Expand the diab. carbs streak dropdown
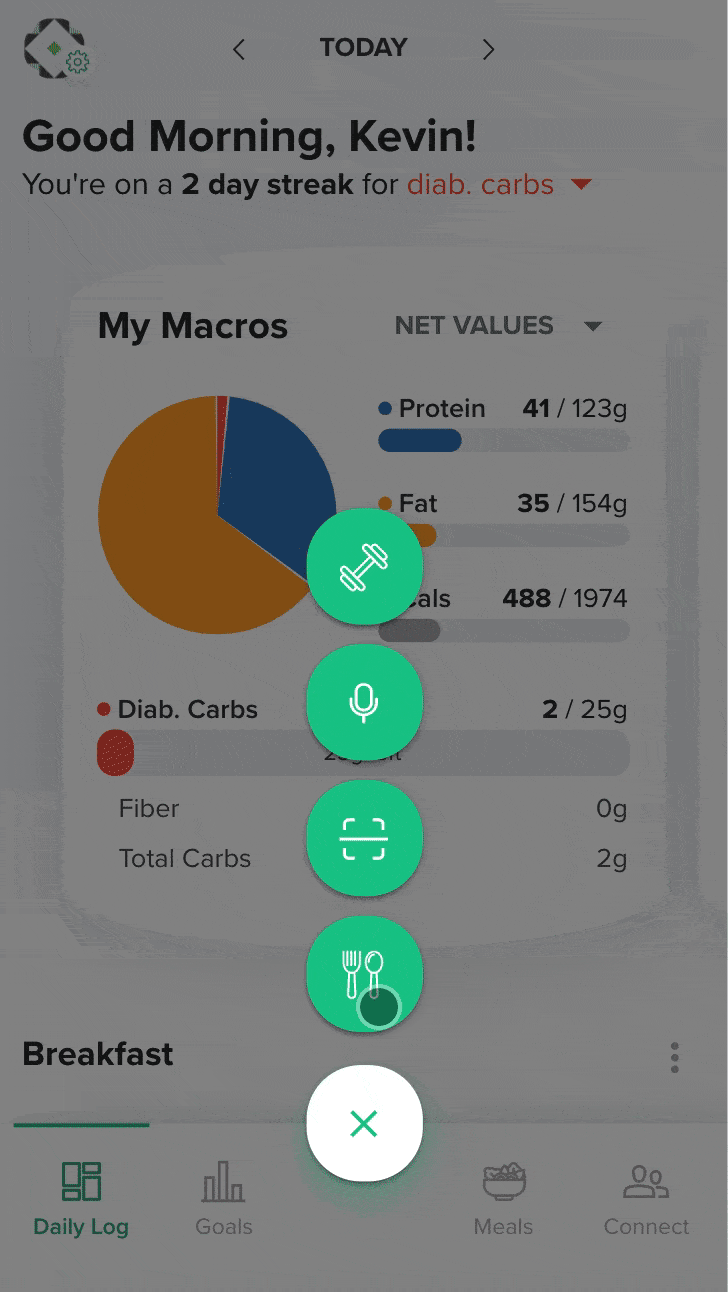The width and height of the screenshot is (728, 1292). pos(581,185)
